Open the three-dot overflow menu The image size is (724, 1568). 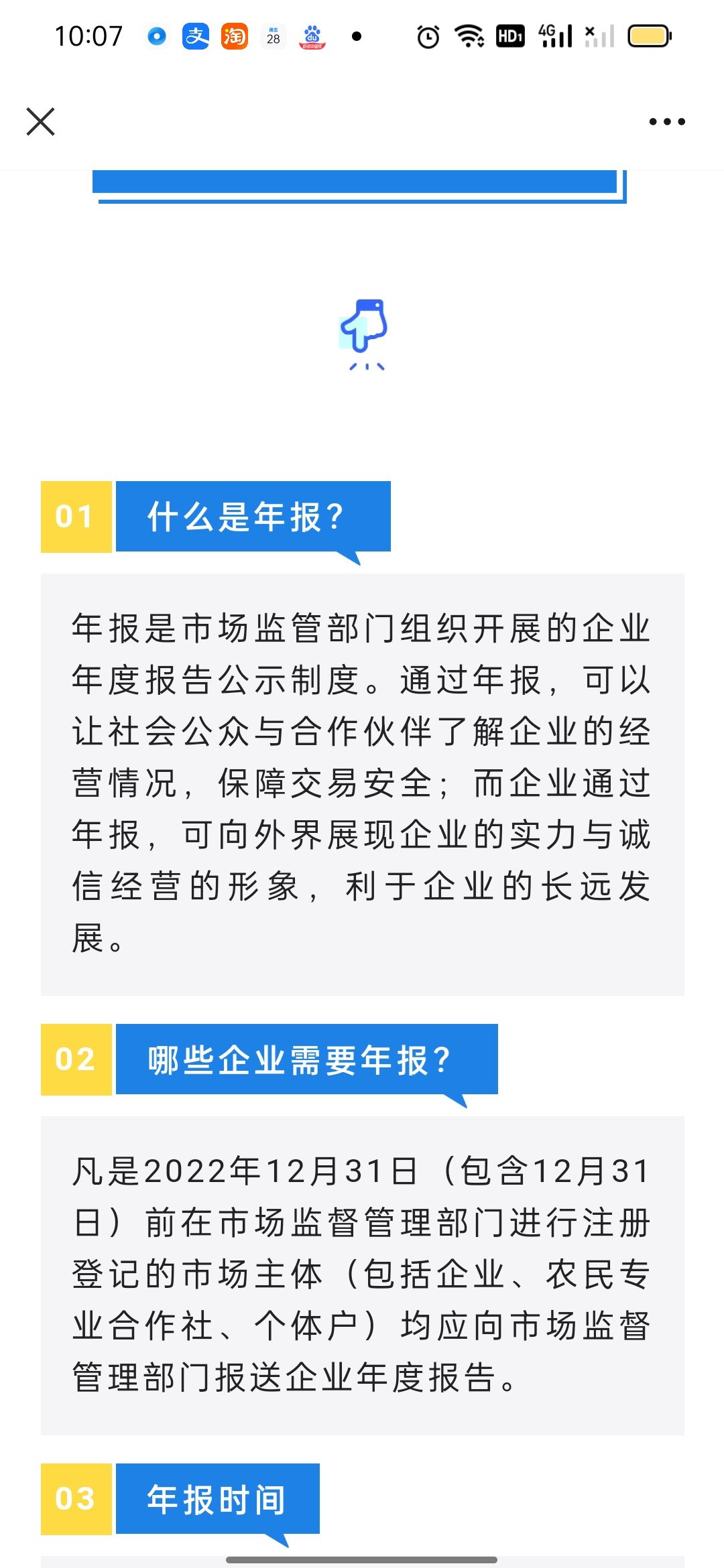point(667,121)
